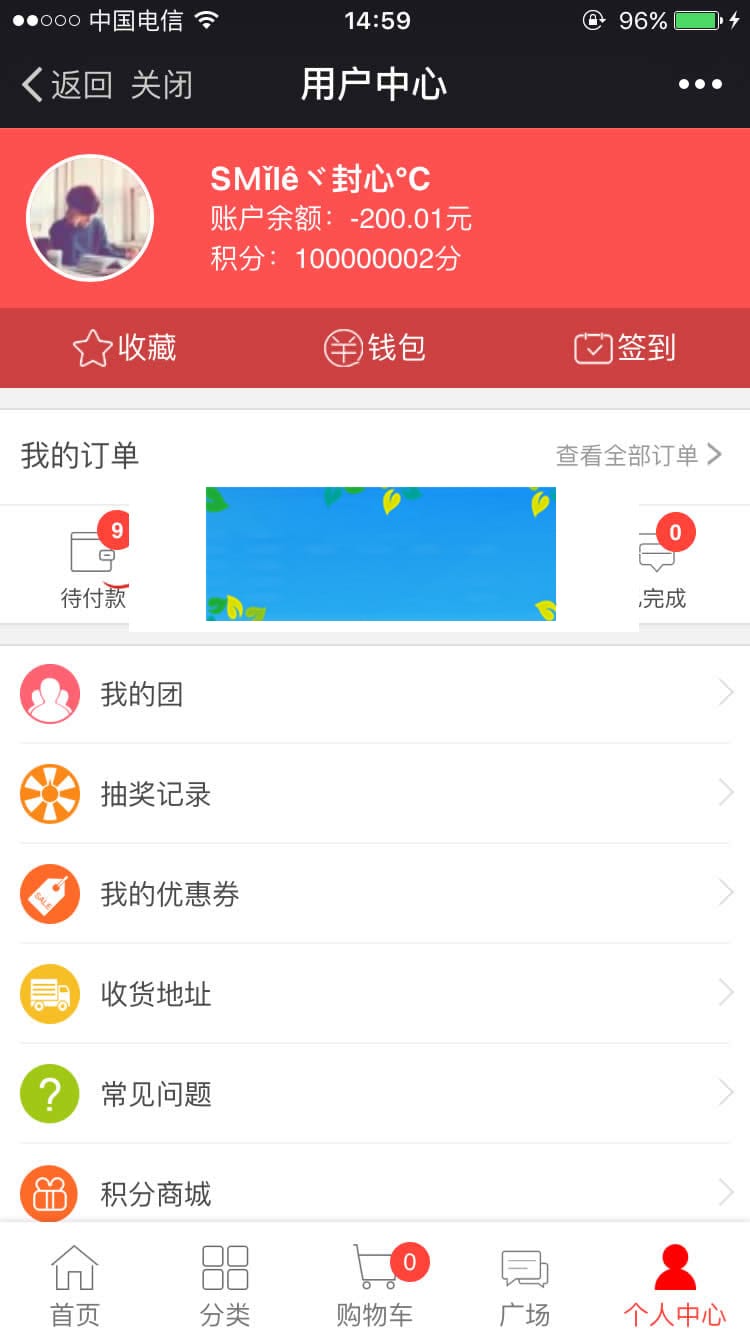Screen dimensions: 750x1334
Task: Open the 我的团 group icon
Action: (x=50, y=692)
